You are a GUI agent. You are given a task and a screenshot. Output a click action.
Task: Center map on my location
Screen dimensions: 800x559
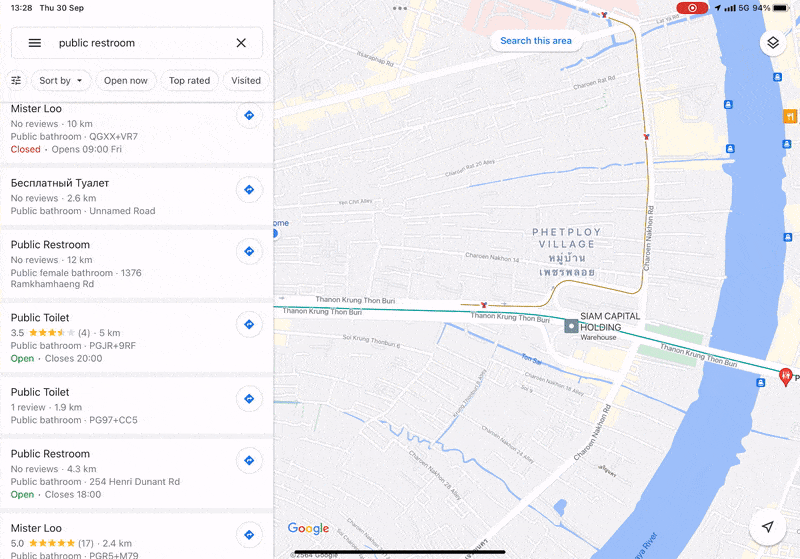pos(767,526)
